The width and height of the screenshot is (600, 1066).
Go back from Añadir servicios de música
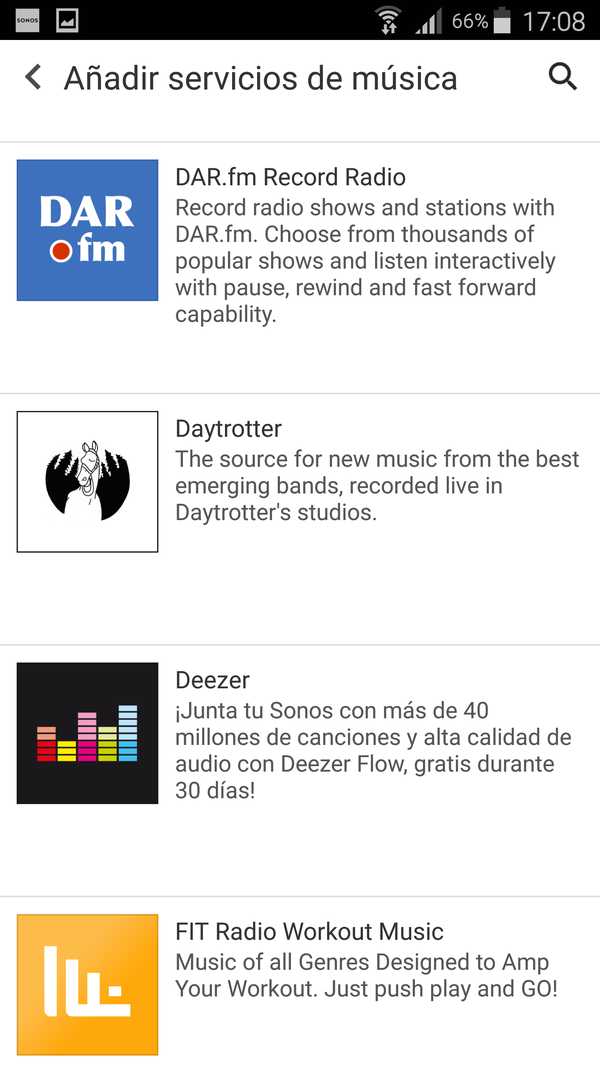[x=34, y=78]
